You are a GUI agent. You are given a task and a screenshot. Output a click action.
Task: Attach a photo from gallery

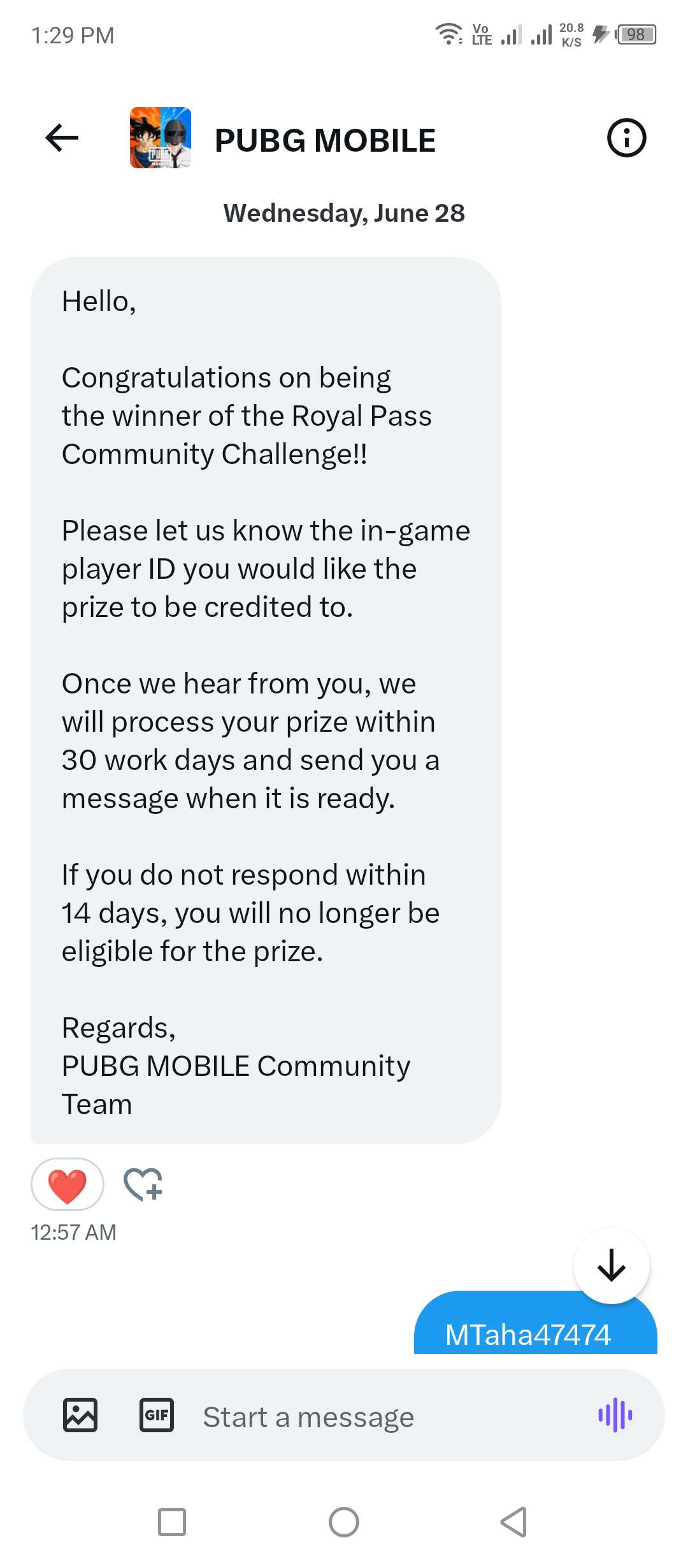80,1415
